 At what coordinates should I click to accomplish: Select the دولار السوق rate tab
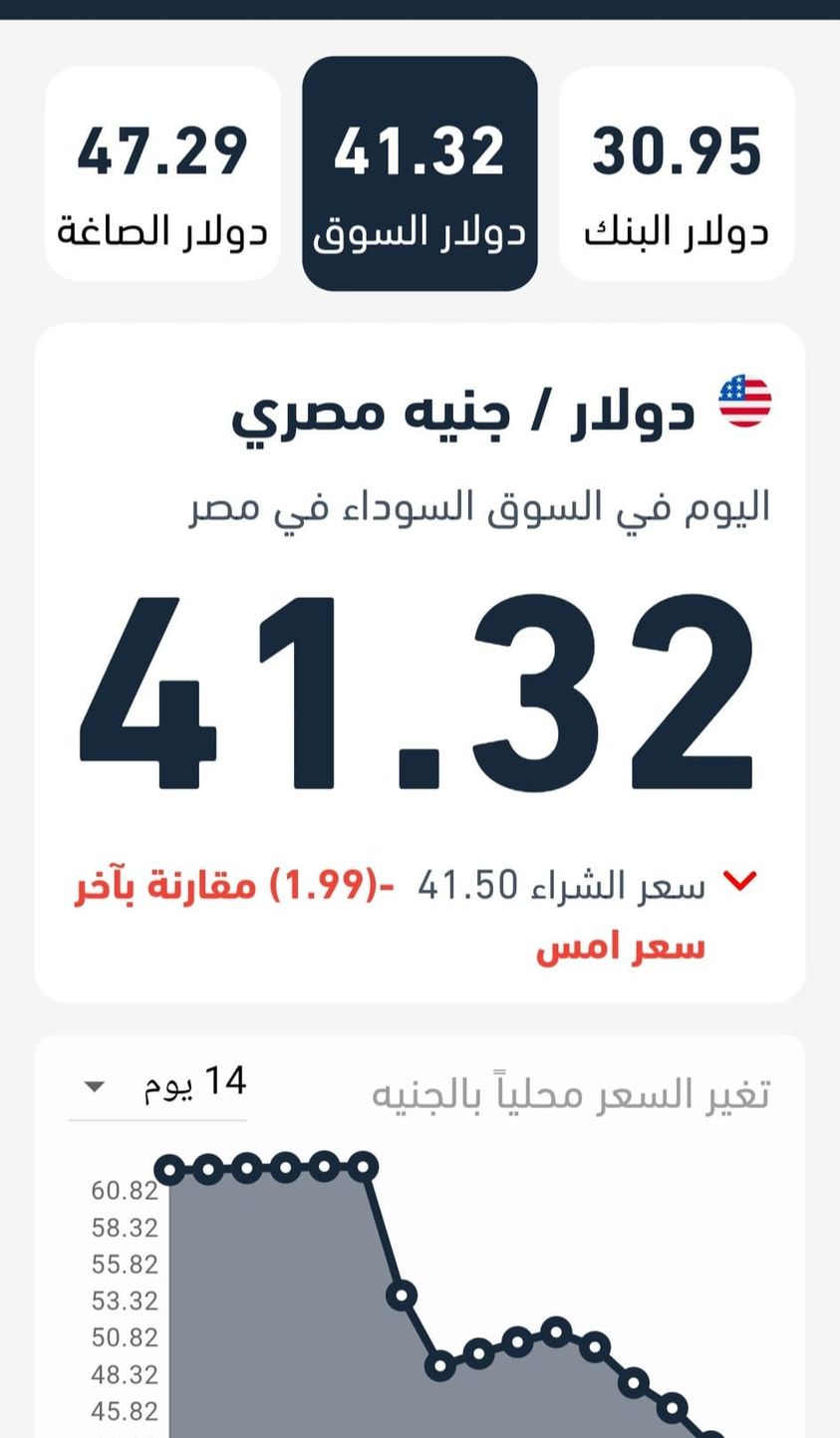point(420,174)
